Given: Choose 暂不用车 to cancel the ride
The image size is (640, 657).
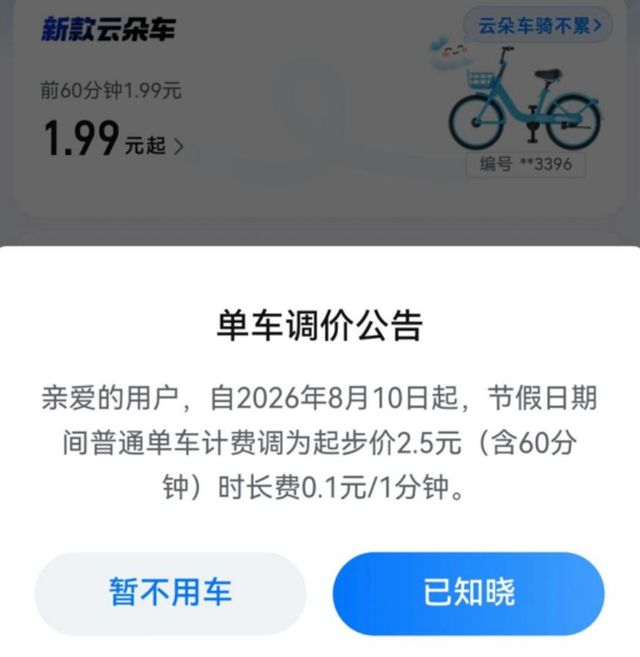Looking at the screenshot, I should click(170, 593).
